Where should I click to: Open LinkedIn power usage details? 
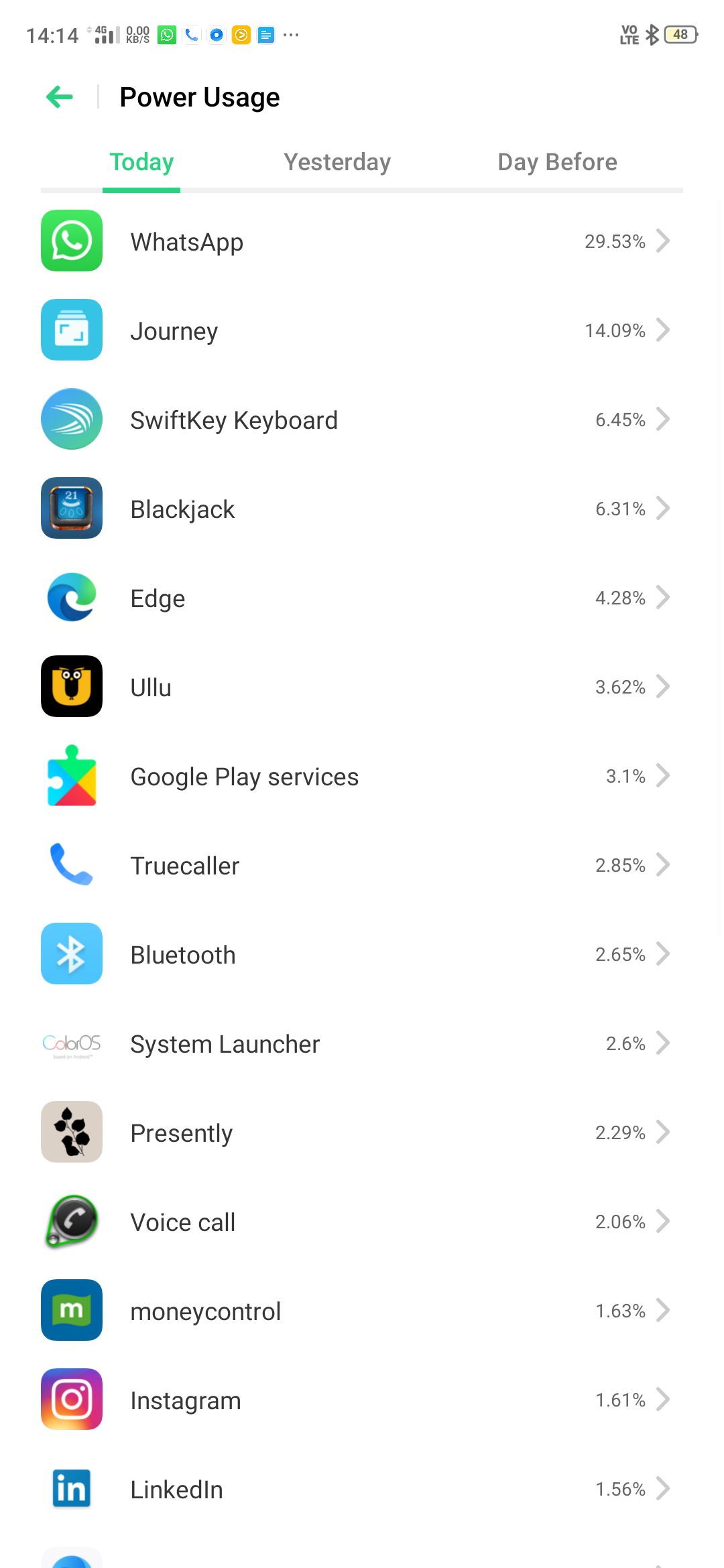(x=362, y=1489)
